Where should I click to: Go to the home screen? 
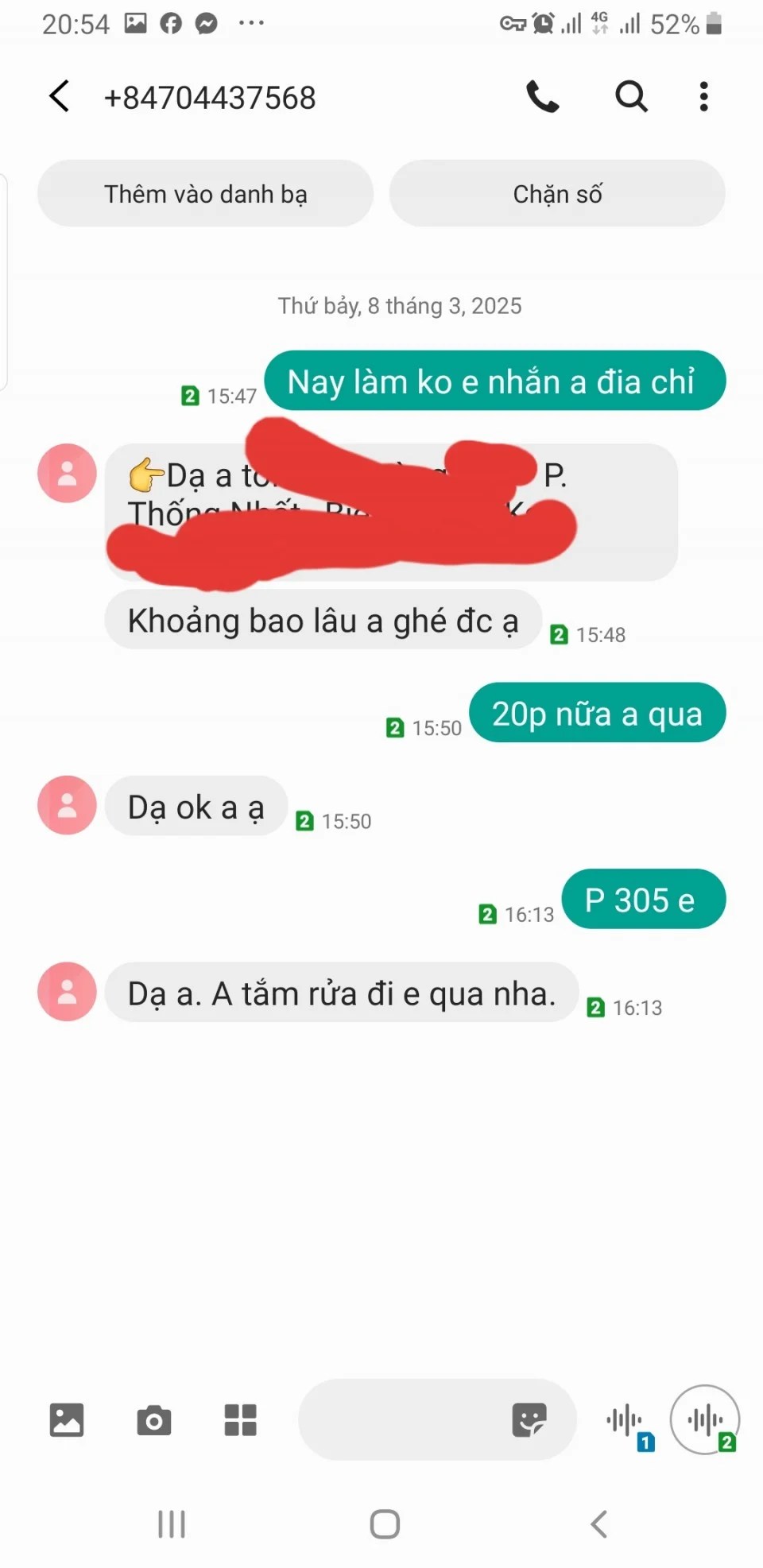click(385, 1524)
